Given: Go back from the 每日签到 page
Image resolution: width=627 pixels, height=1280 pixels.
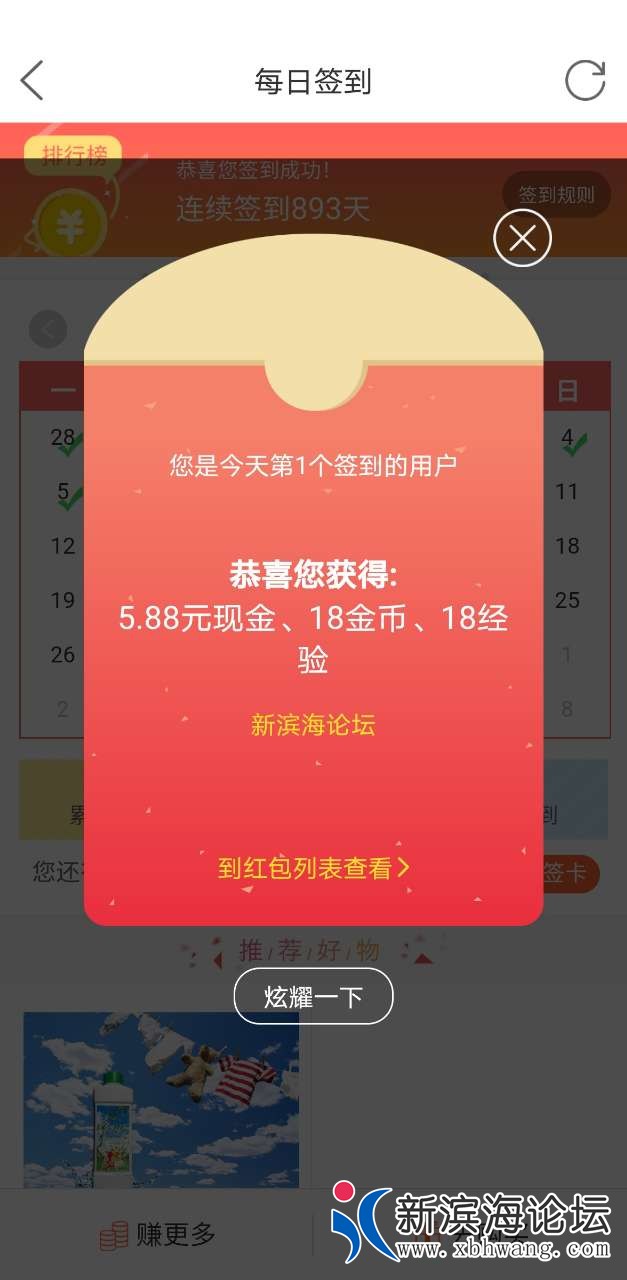Looking at the screenshot, I should pyautogui.click(x=32, y=80).
